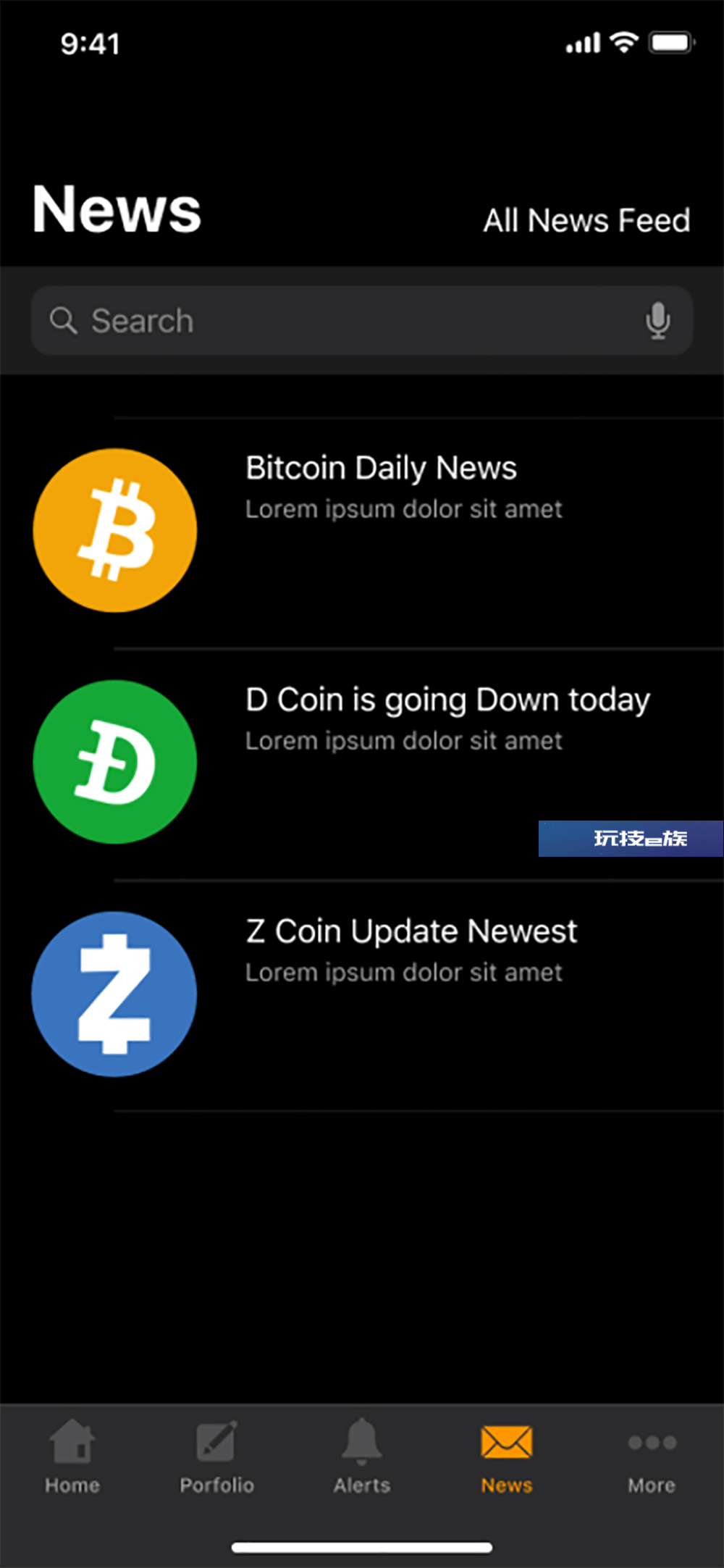Switch to the Home tab
This screenshot has width=724, height=1568.
72,1456
